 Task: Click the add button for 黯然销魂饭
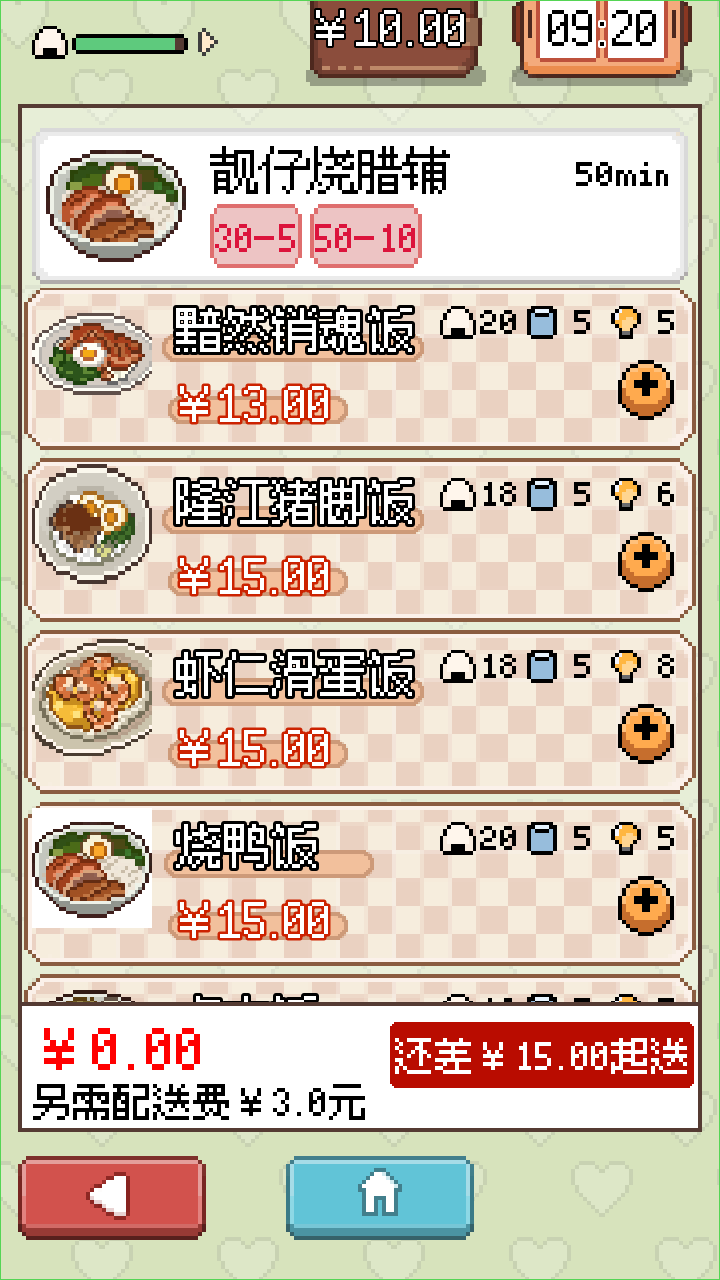pyautogui.click(x=646, y=388)
